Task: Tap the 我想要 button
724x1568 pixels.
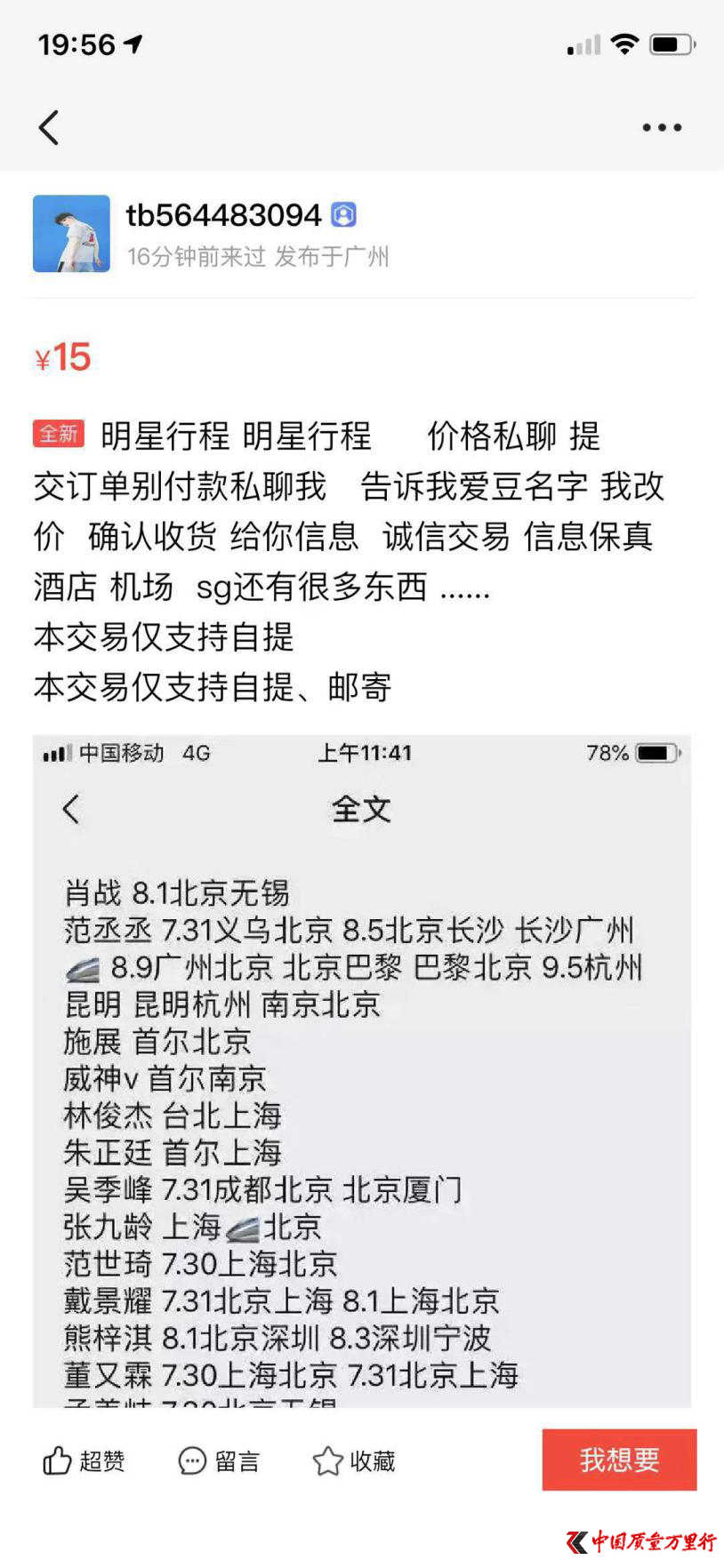Action: [619, 1459]
